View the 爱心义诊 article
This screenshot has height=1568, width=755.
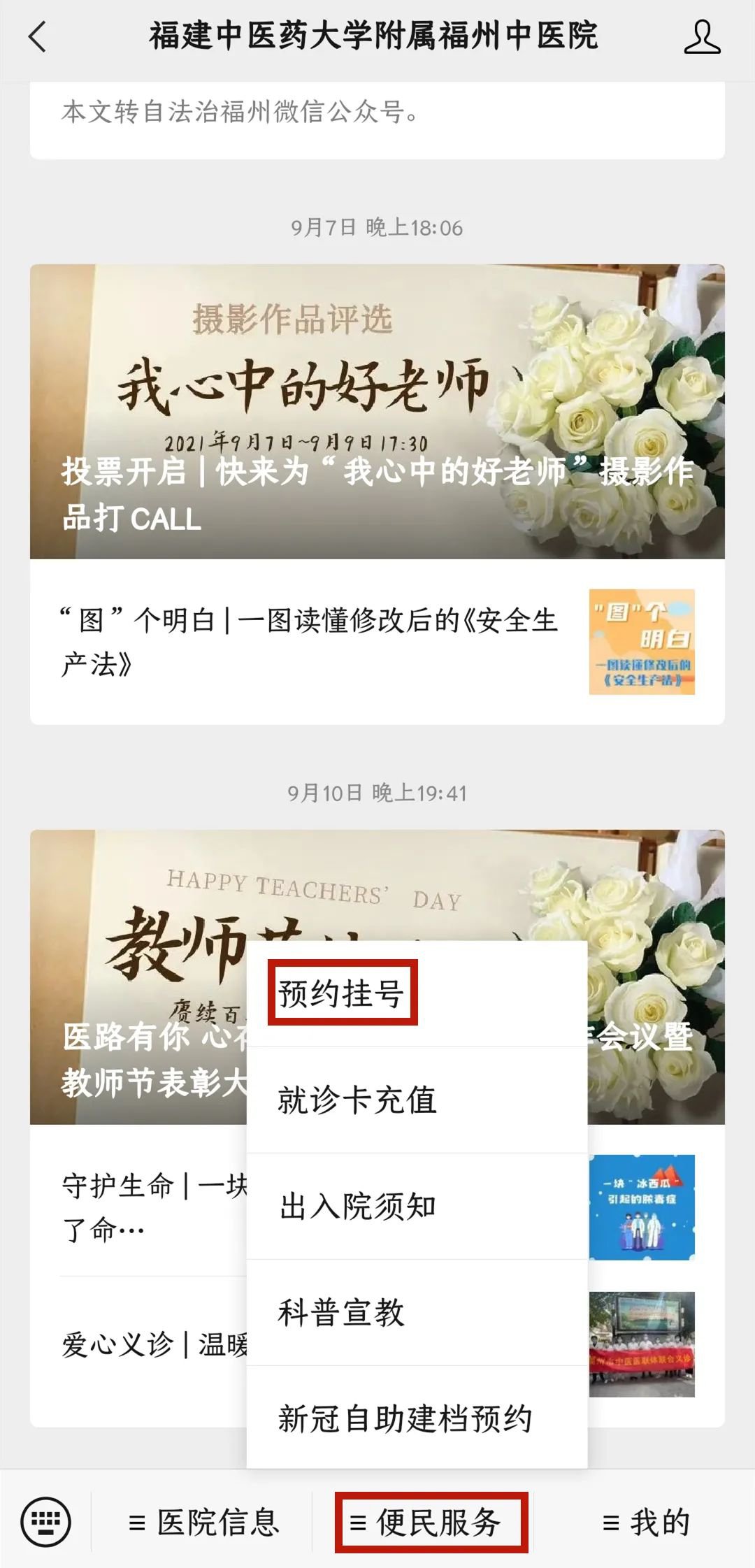140,1344
